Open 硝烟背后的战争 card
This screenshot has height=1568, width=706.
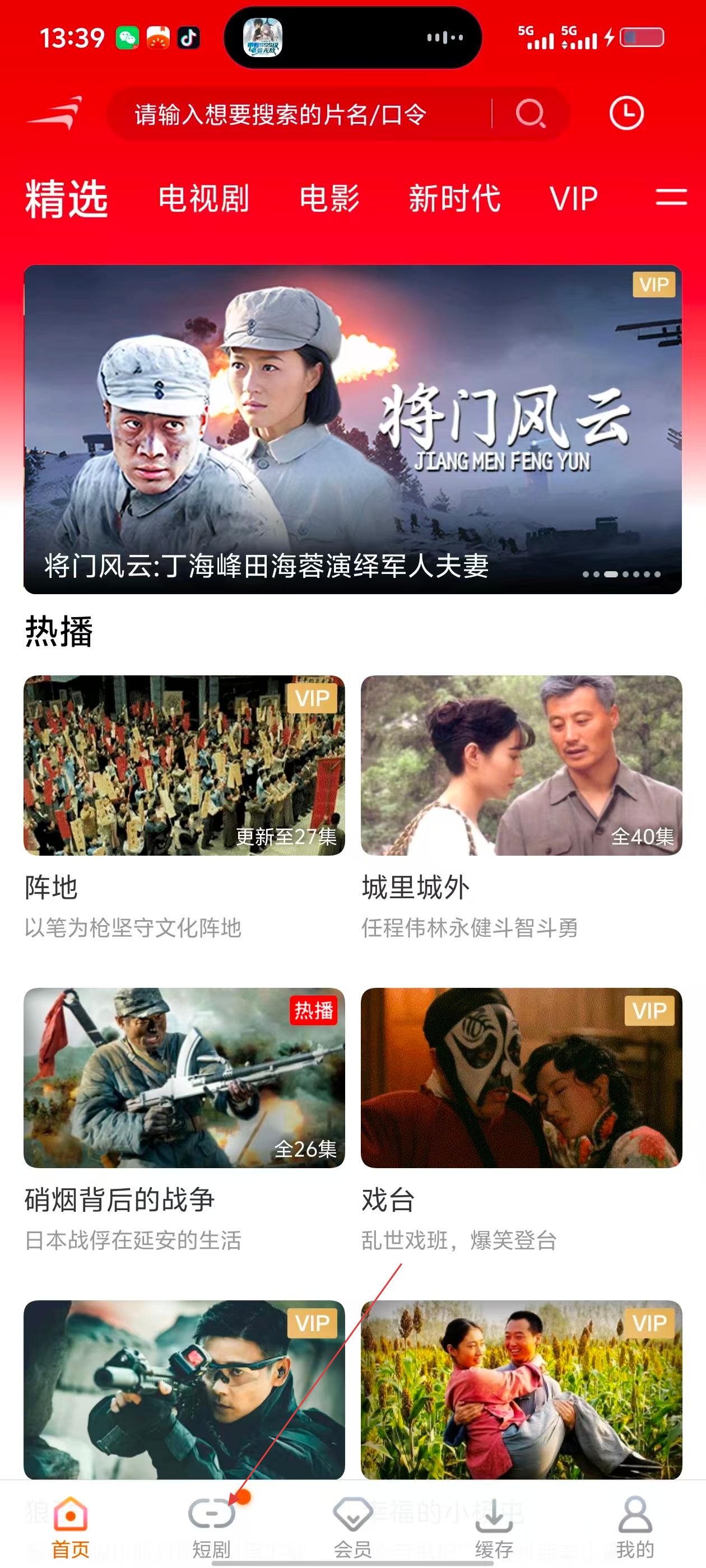point(184,1077)
